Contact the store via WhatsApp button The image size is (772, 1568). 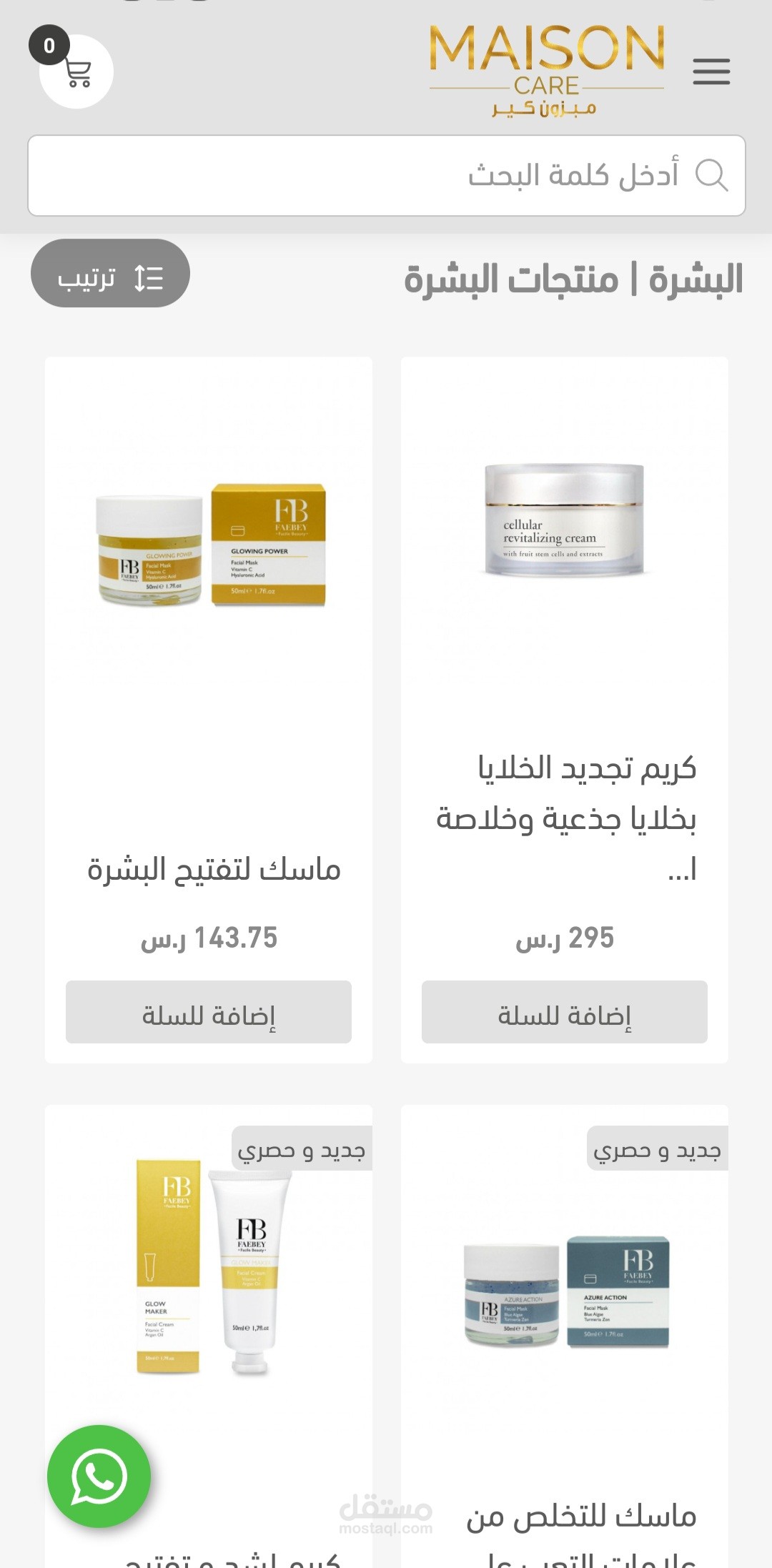(99, 1476)
